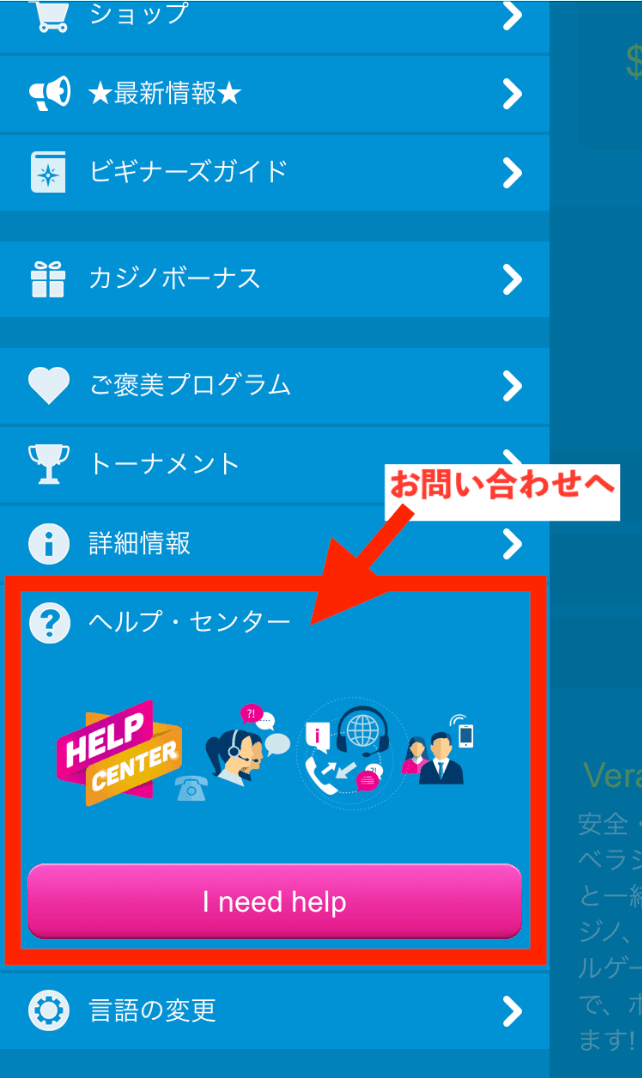642x1078 pixels.
Task: Open the トーナメント row
Action: [x=274, y=464]
